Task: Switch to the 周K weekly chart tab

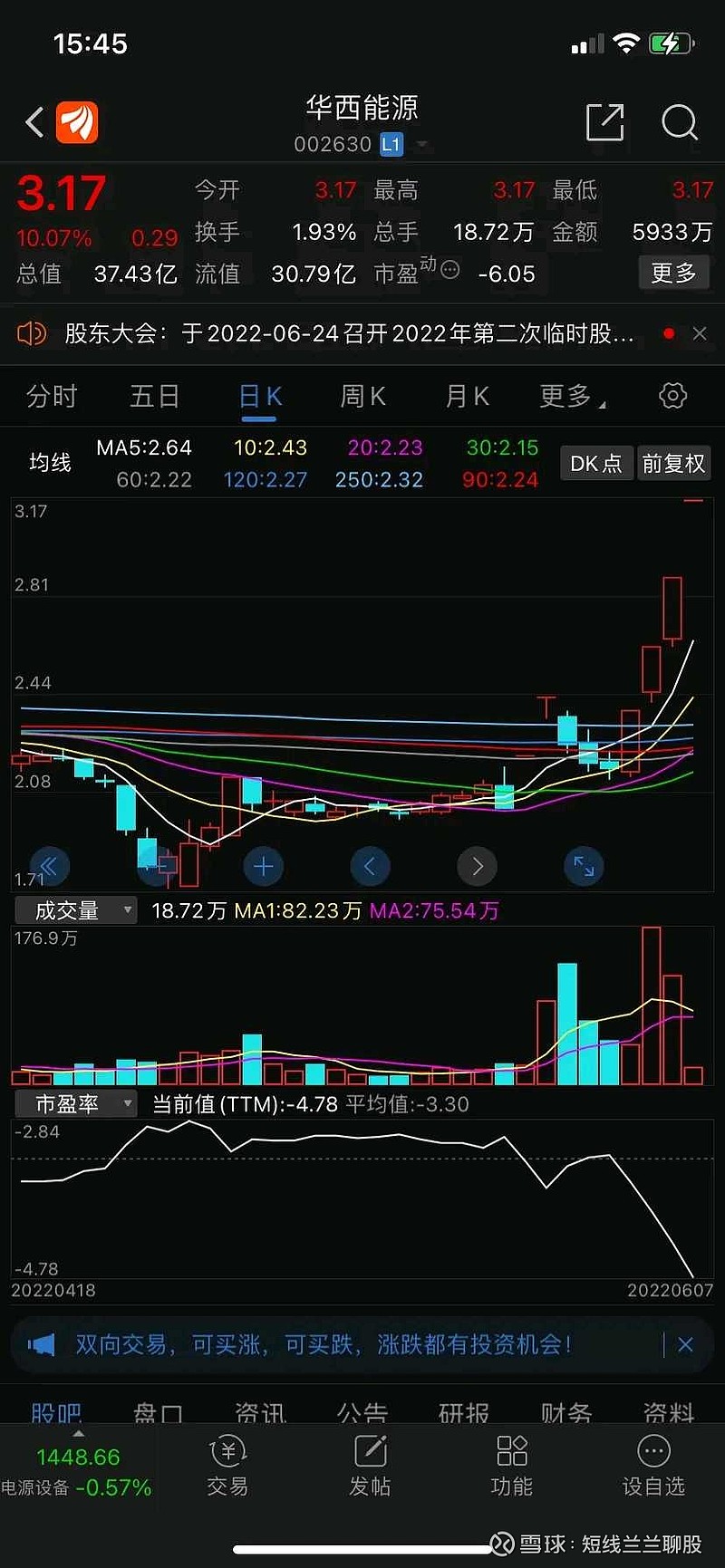Action: click(x=362, y=395)
